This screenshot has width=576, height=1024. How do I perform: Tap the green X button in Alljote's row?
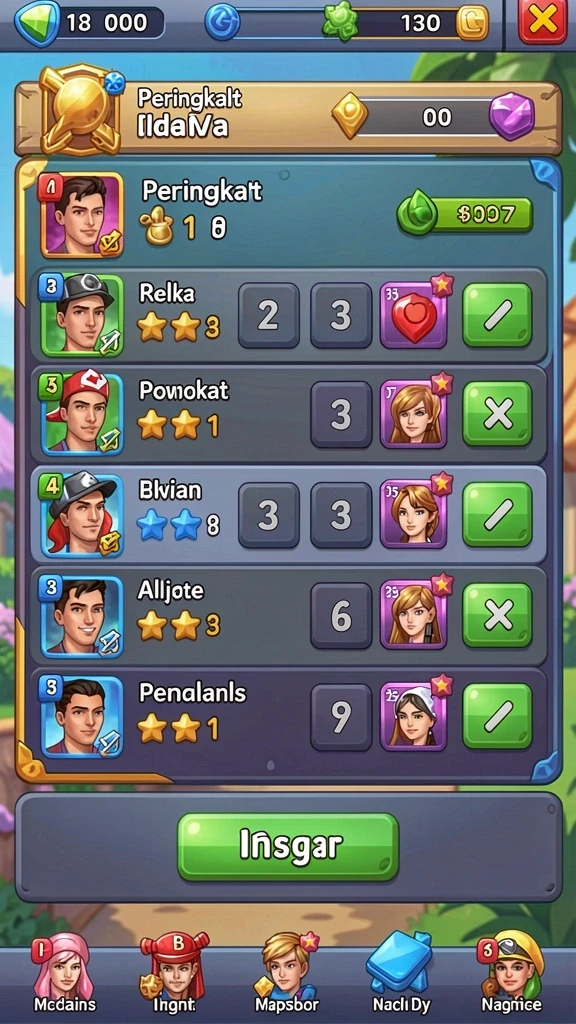coord(497,615)
